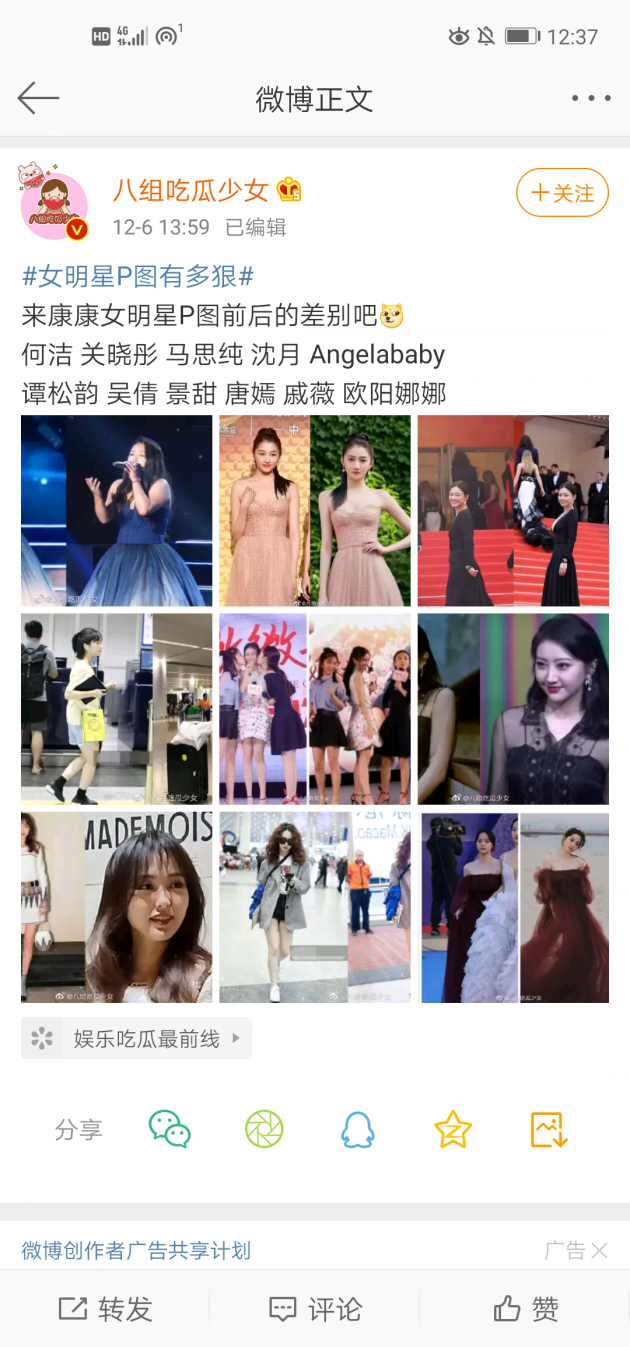Share to Qzone via the star icon

coord(452,1130)
